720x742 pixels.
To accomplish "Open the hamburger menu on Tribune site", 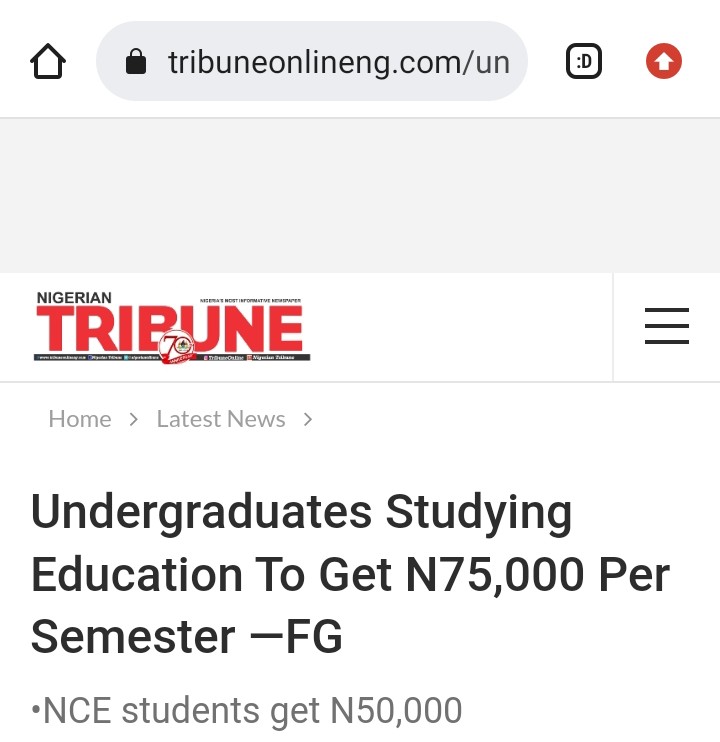I will [667, 326].
